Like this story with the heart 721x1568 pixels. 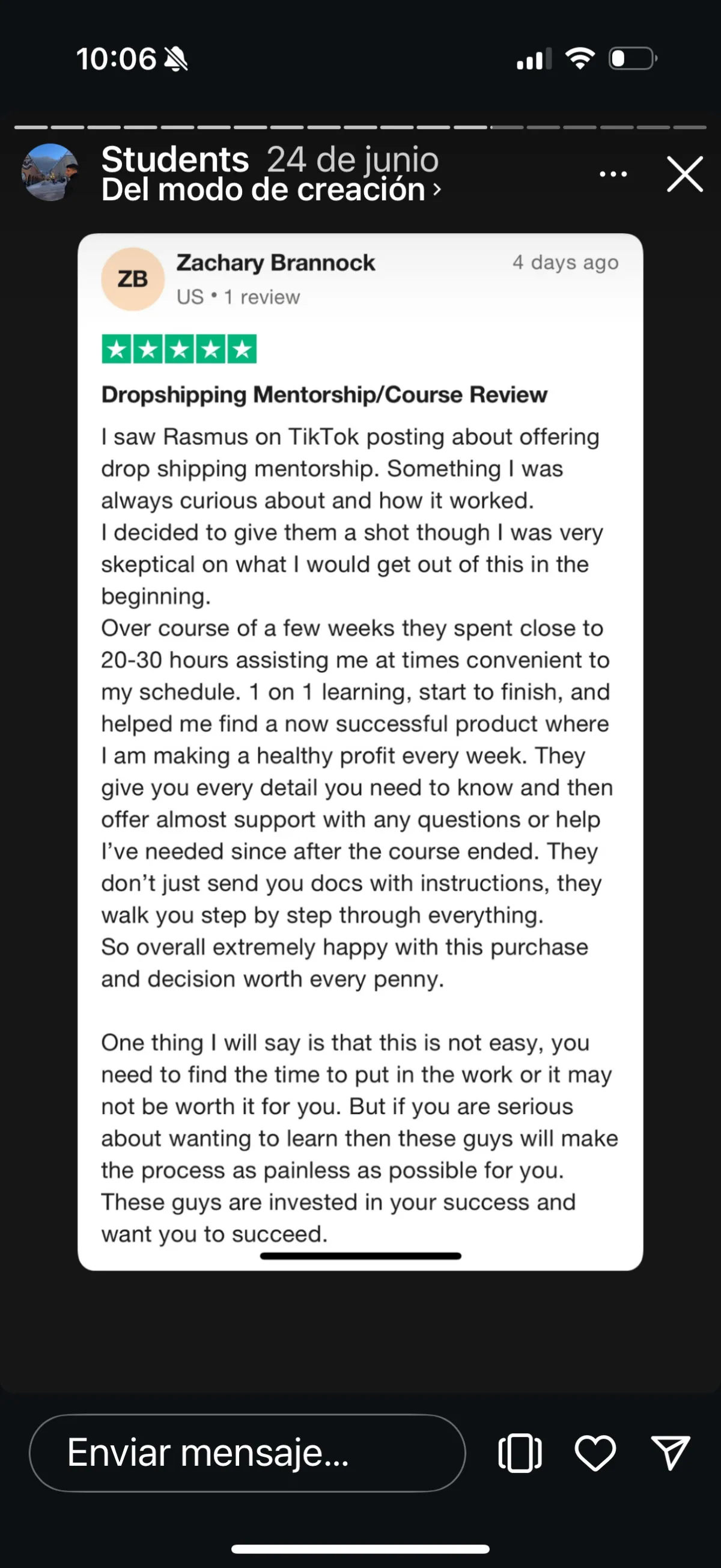coord(595,1453)
